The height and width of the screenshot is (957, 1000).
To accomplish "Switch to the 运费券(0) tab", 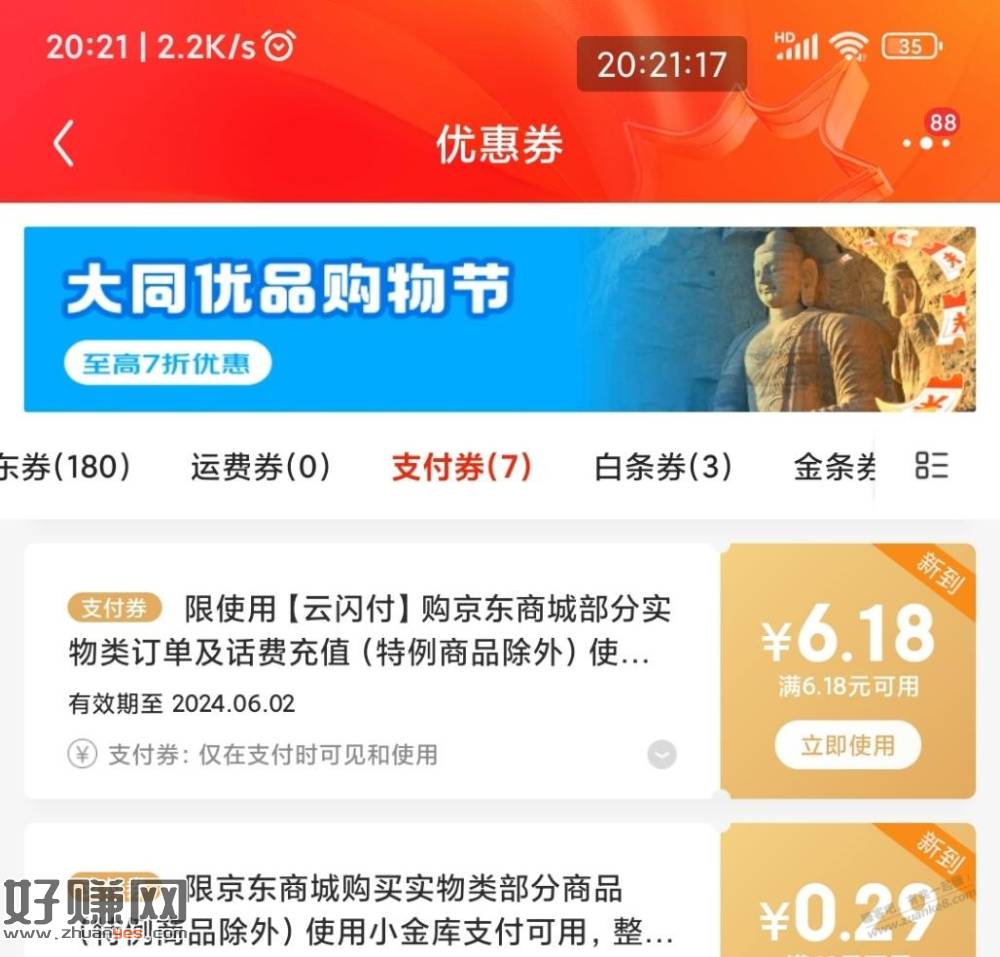I will point(260,466).
